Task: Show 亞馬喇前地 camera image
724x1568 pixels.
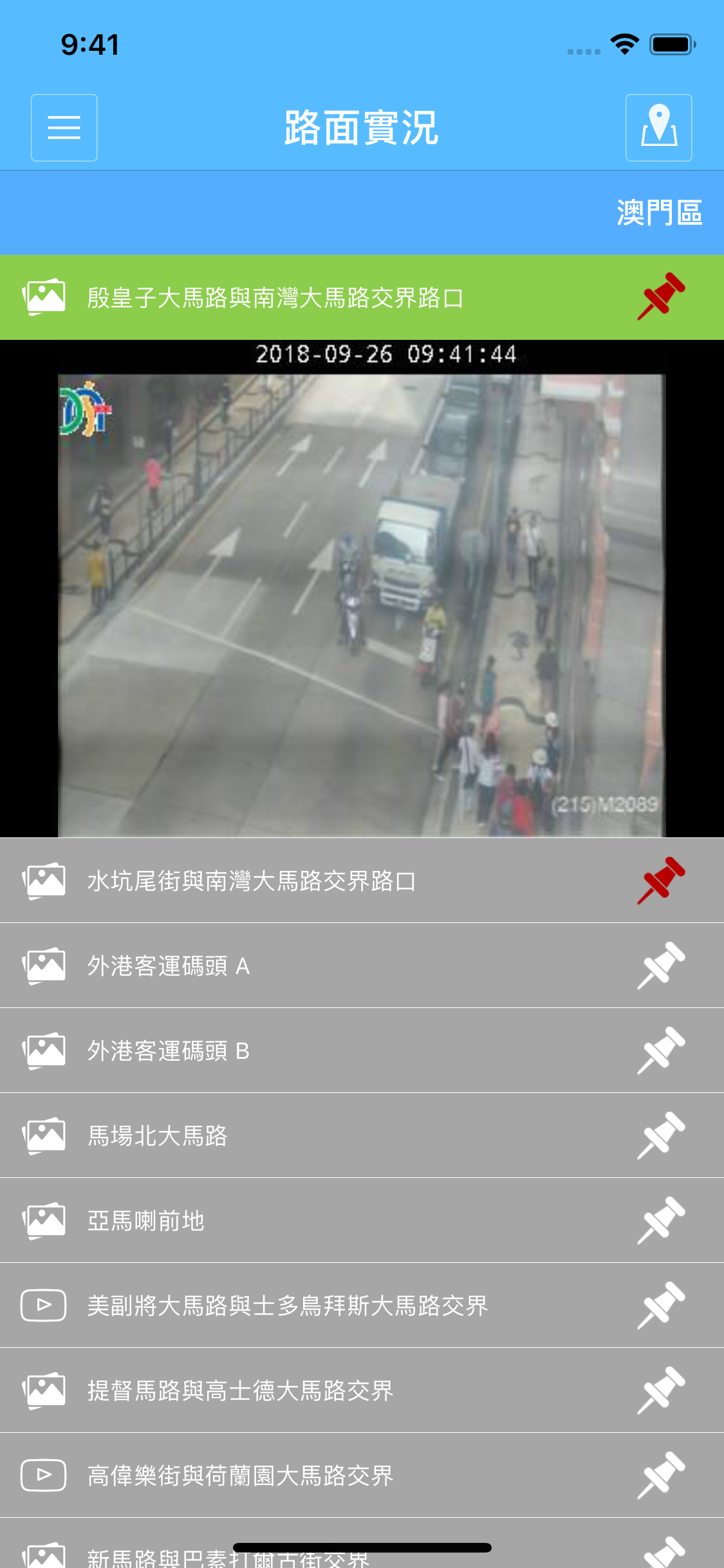Action: point(146,1220)
